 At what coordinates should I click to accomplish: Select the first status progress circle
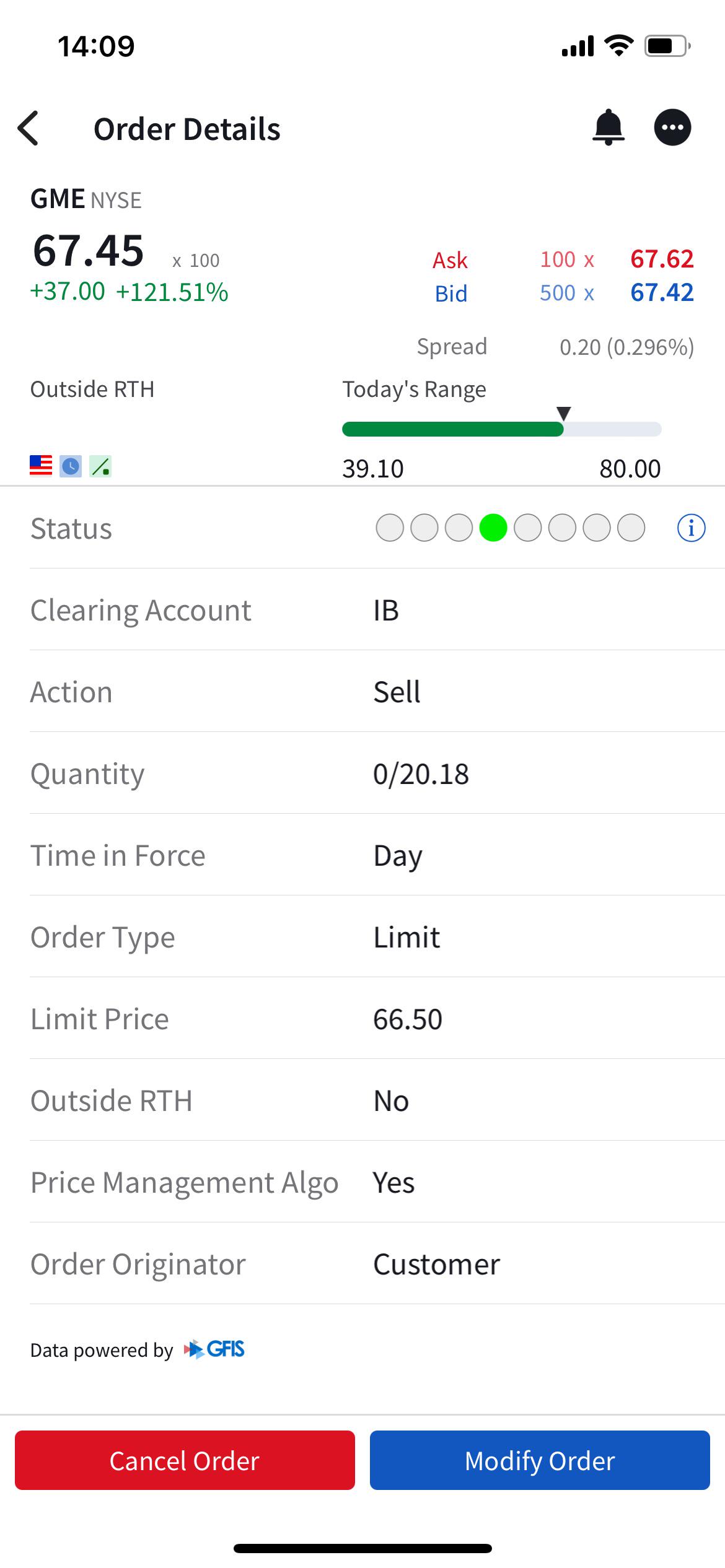coord(389,528)
